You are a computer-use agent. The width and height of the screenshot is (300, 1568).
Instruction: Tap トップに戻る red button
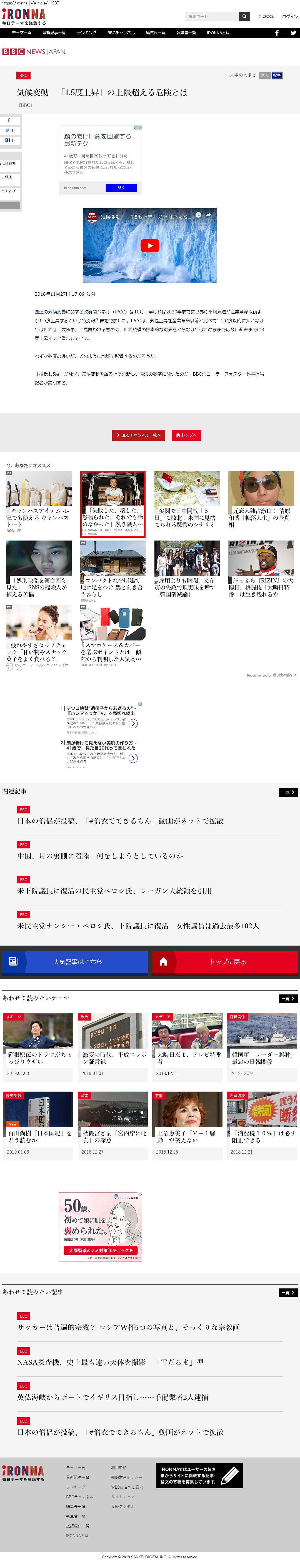point(225,962)
